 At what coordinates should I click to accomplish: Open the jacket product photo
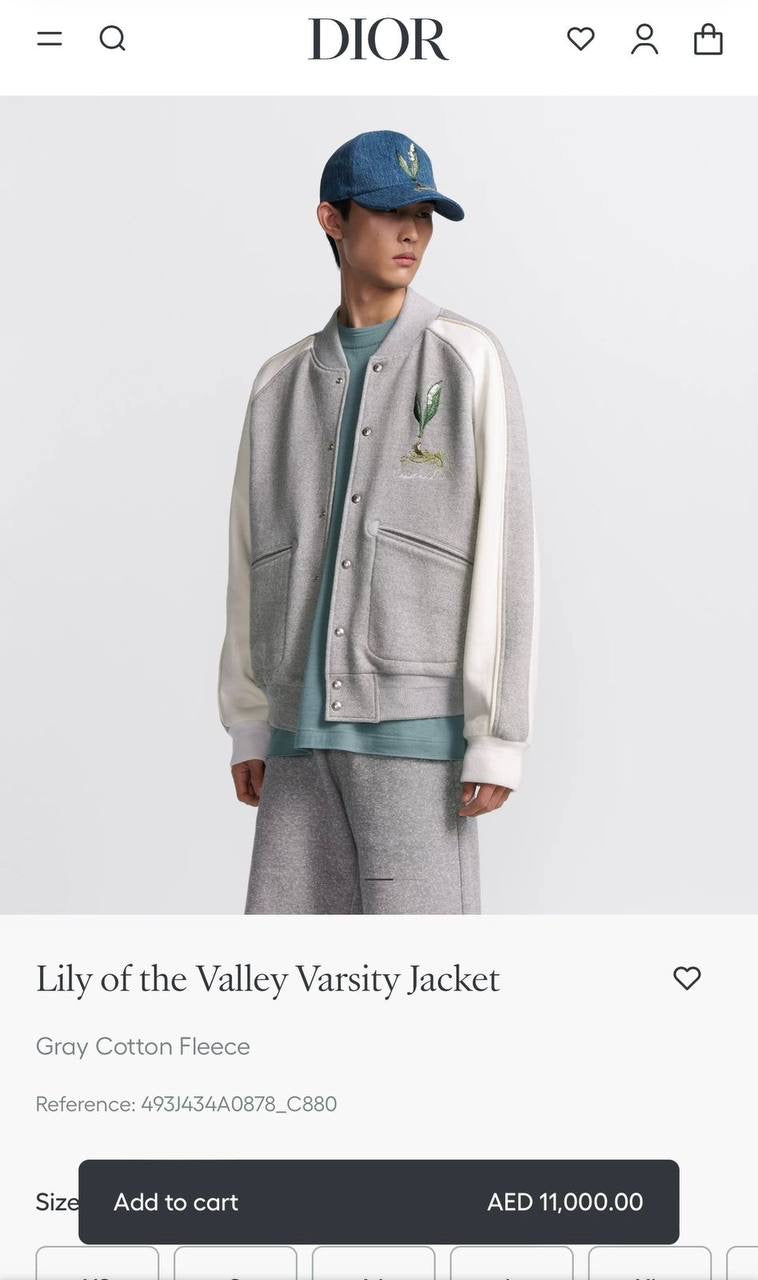(378, 505)
